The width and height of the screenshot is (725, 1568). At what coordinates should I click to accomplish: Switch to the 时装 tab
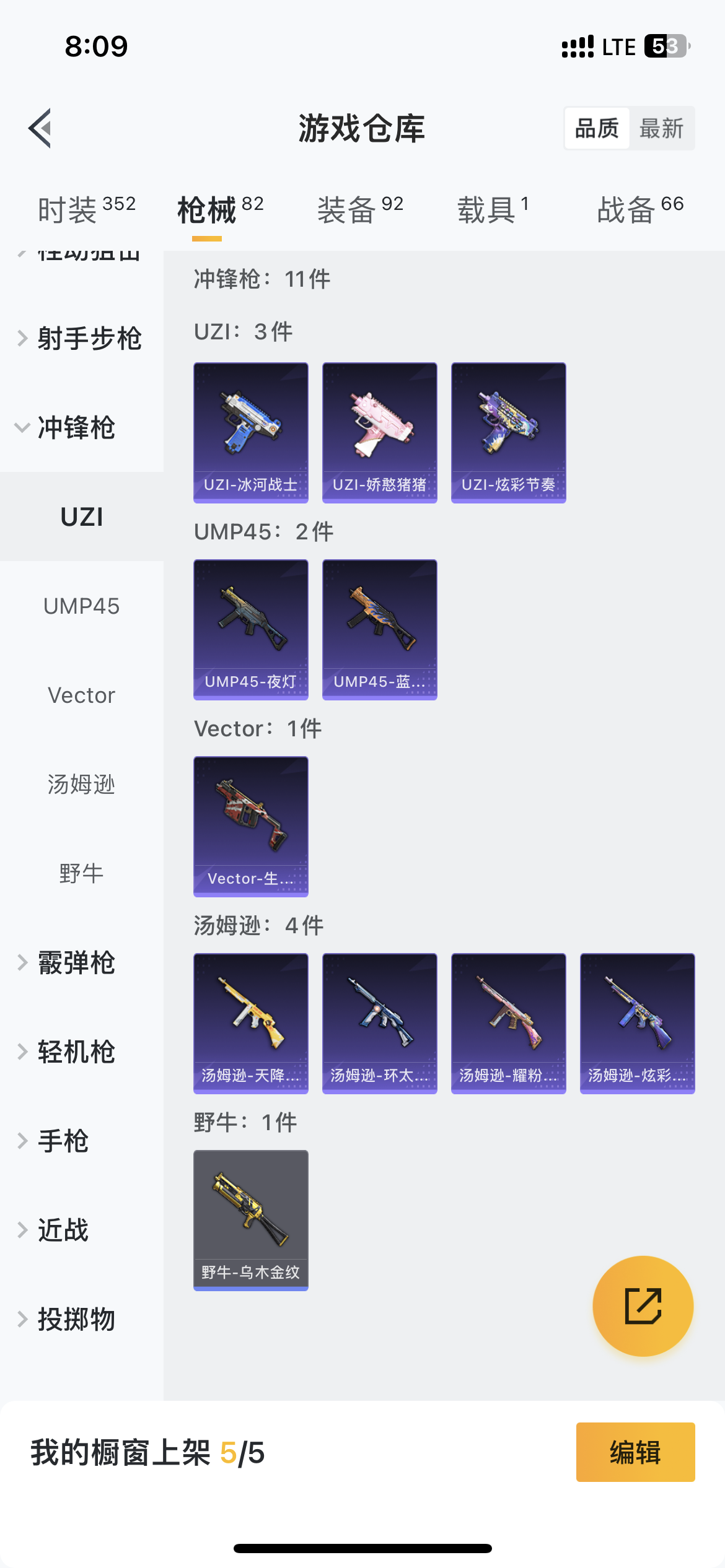pos(86,210)
